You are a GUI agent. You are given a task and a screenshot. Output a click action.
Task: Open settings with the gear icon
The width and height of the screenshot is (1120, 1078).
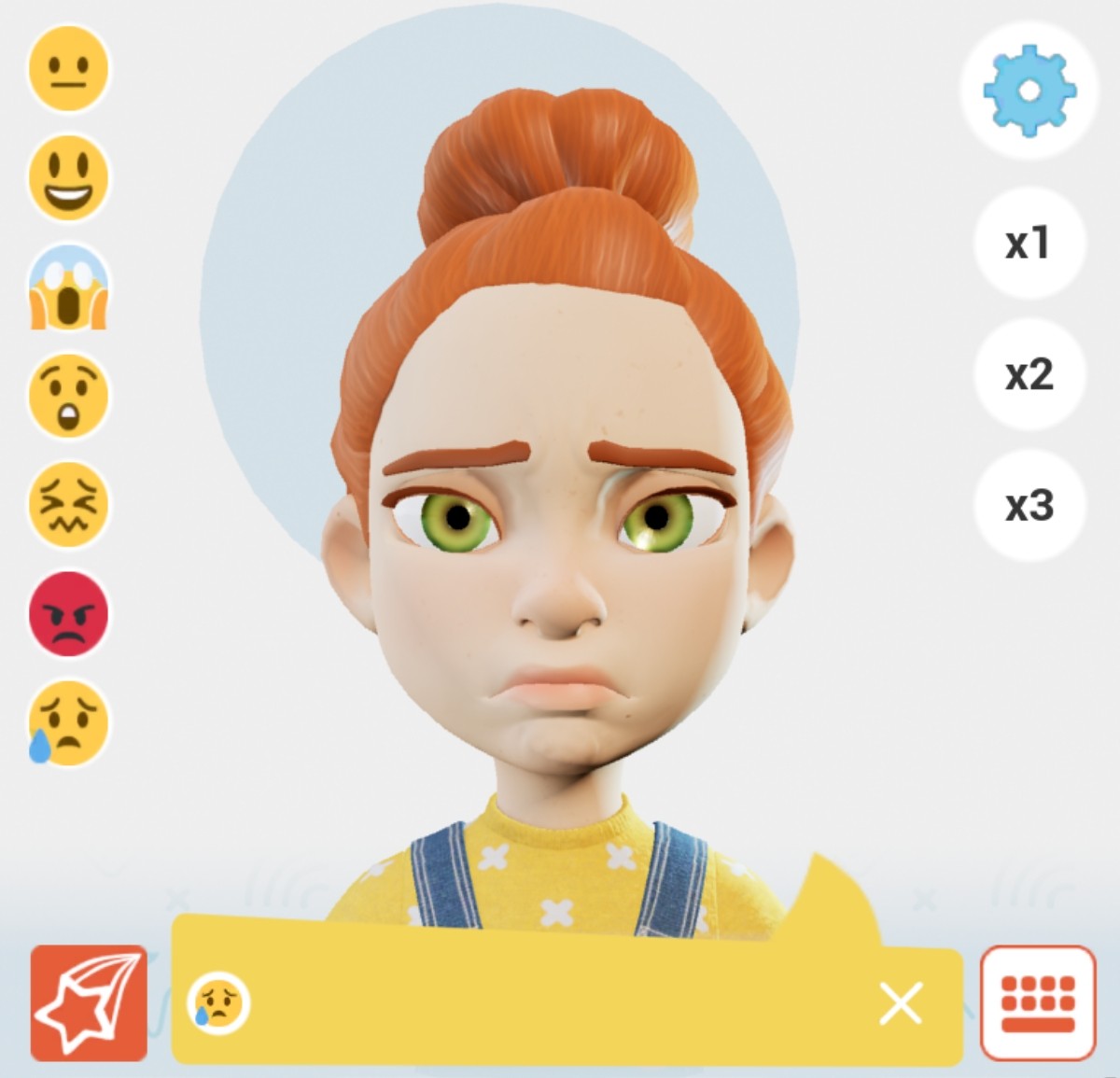point(1029,91)
